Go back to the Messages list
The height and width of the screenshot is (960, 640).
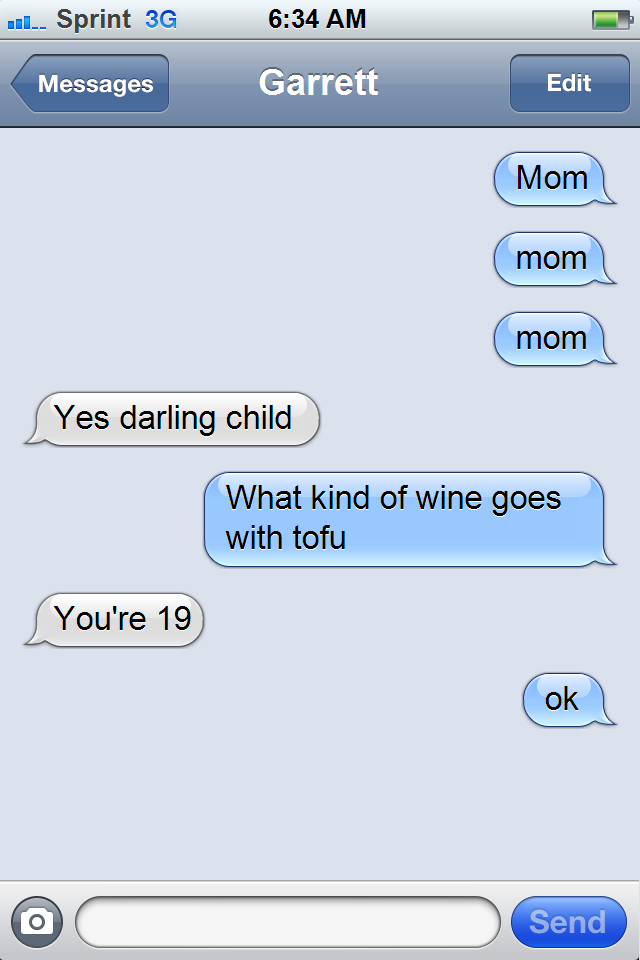[x=92, y=84]
